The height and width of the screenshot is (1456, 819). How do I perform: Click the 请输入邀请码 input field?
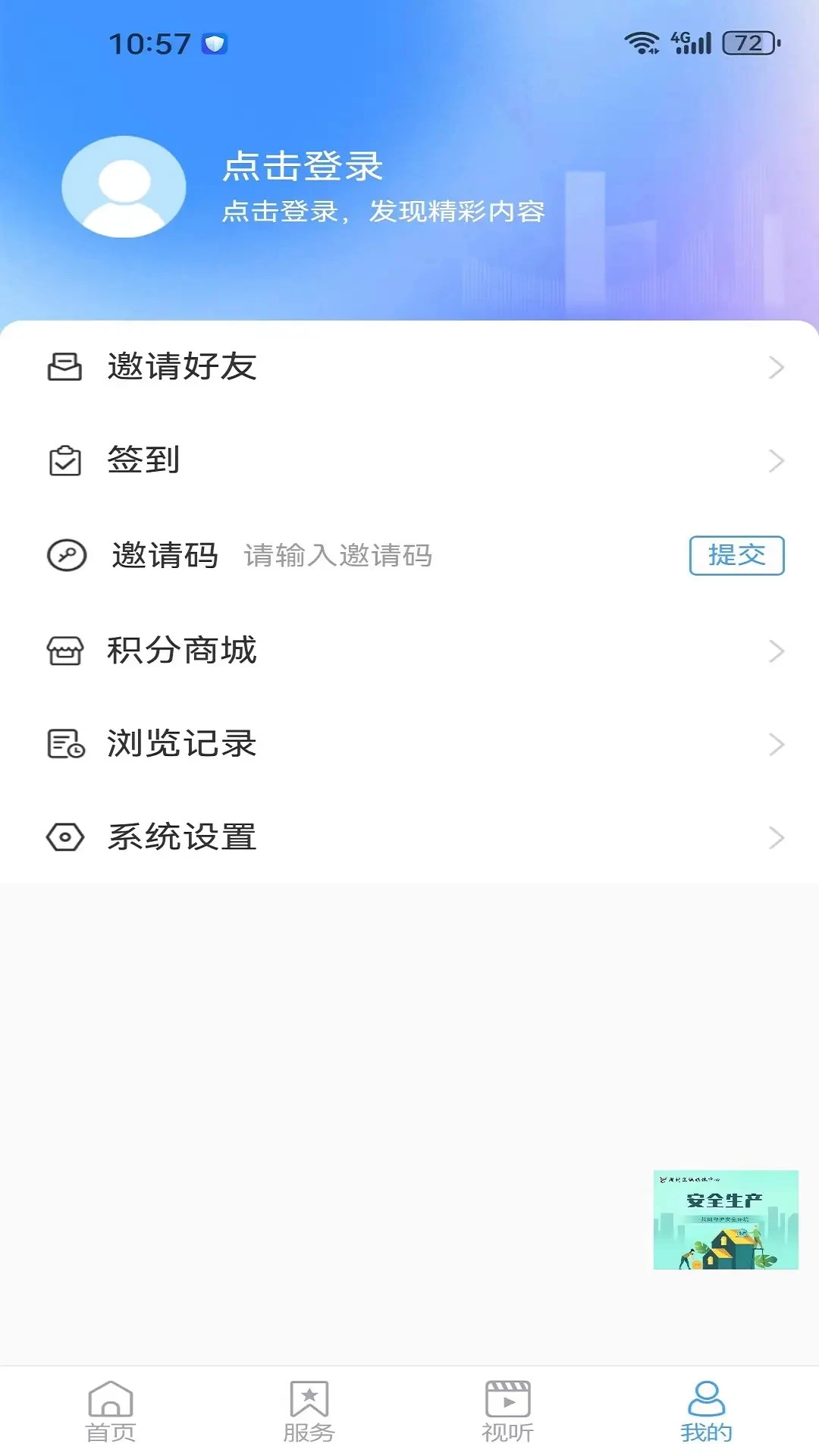[337, 556]
